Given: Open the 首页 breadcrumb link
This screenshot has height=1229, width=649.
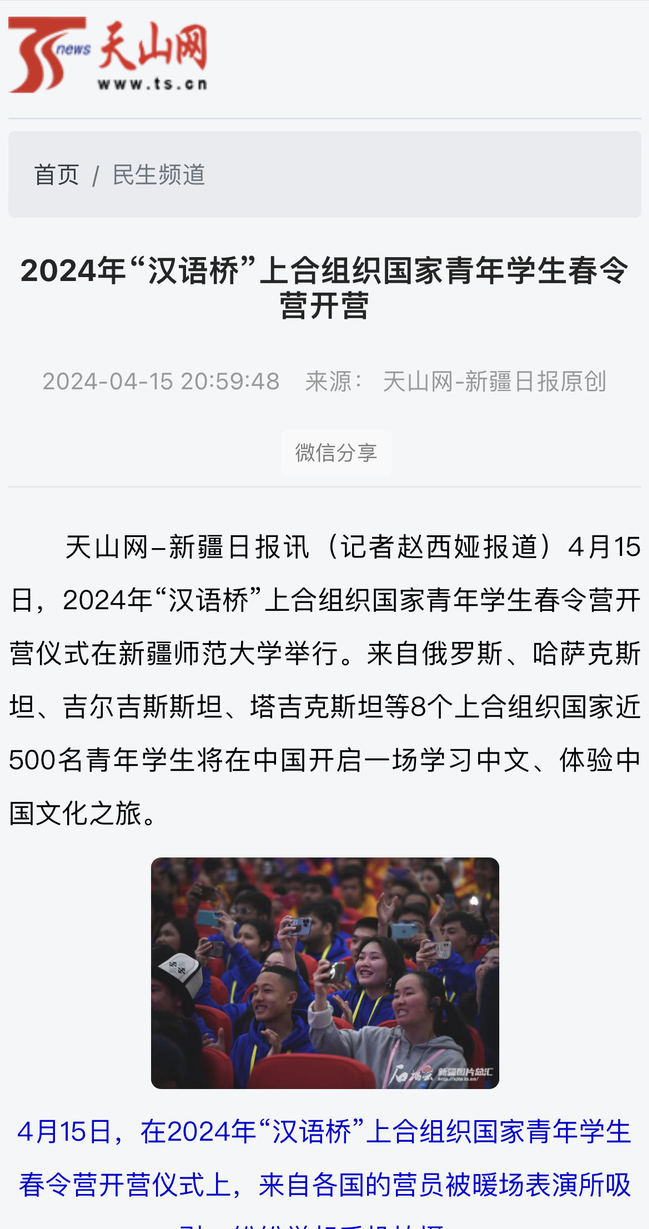Looking at the screenshot, I should click(56, 175).
